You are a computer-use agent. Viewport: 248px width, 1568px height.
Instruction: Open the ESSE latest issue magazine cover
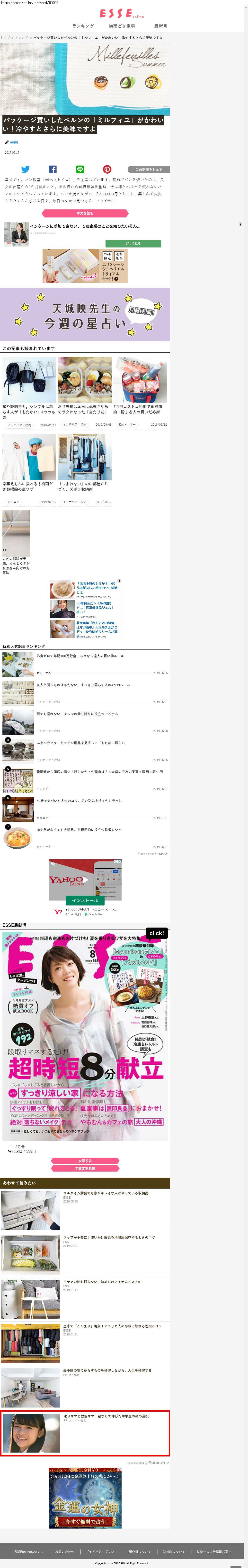(85, 1035)
